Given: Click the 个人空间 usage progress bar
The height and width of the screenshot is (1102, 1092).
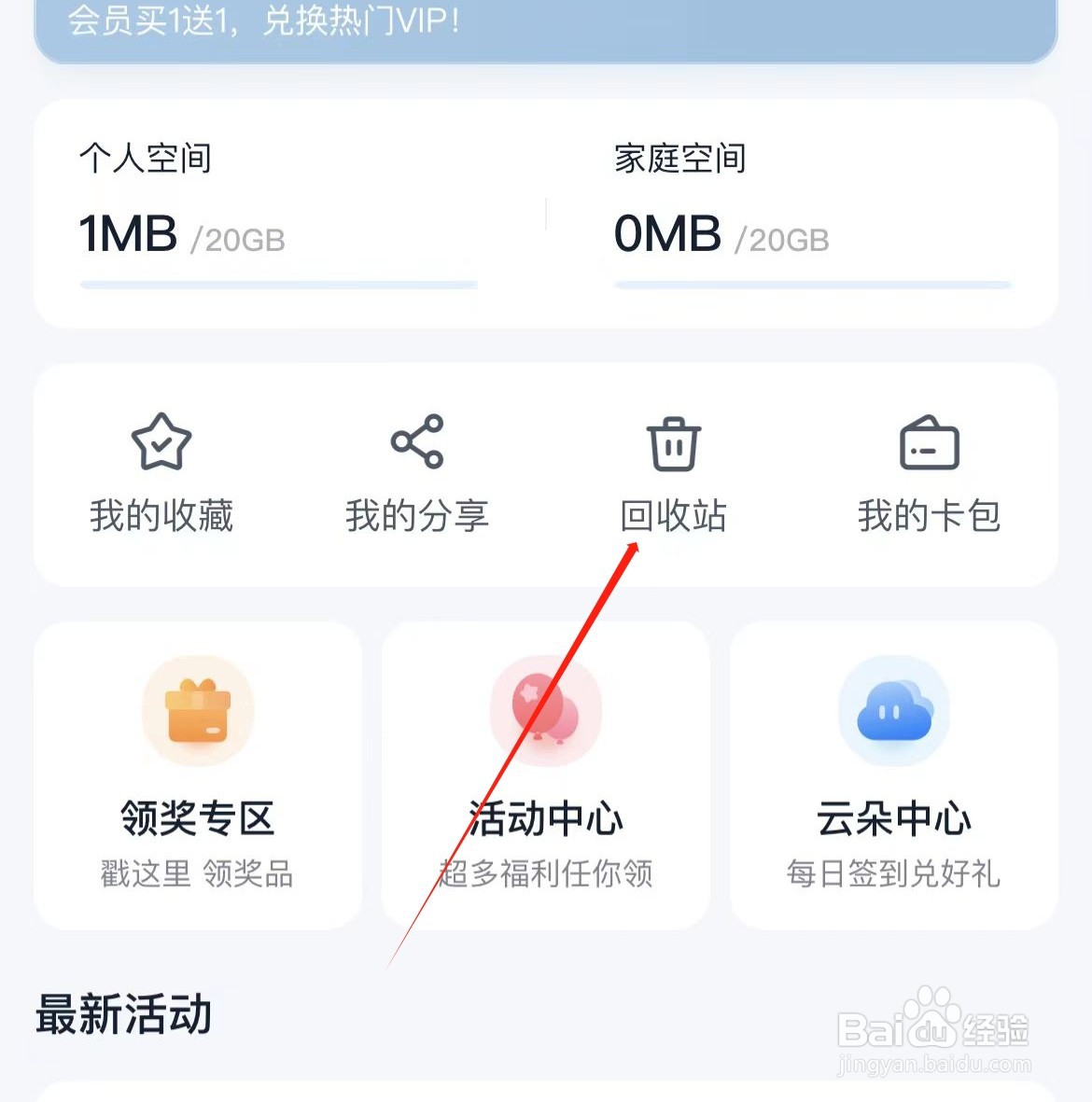Looking at the screenshot, I should click(x=277, y=283).
